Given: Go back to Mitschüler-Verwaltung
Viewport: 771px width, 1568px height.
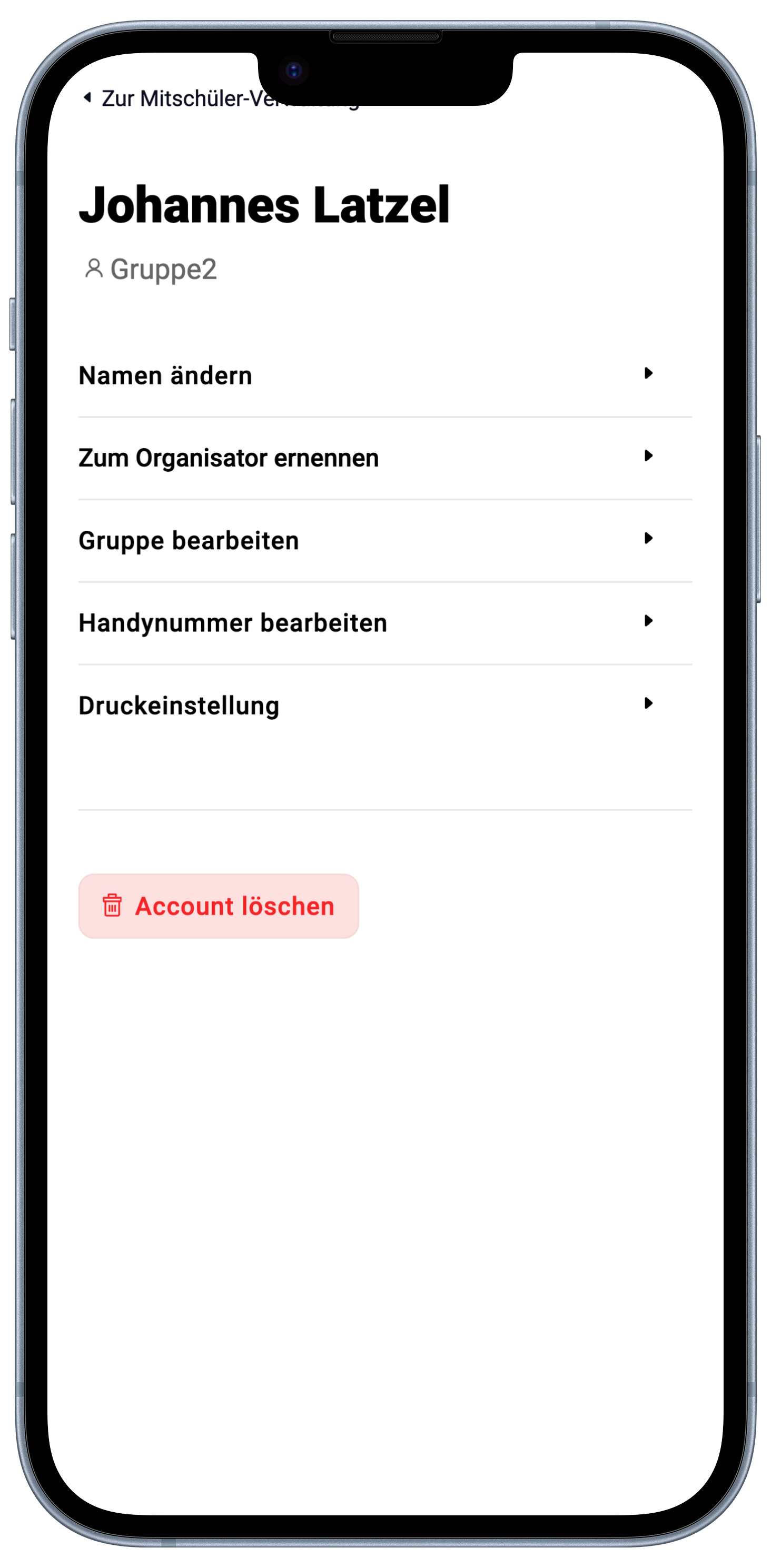Looking at the screenshot, I should point(176,98).
